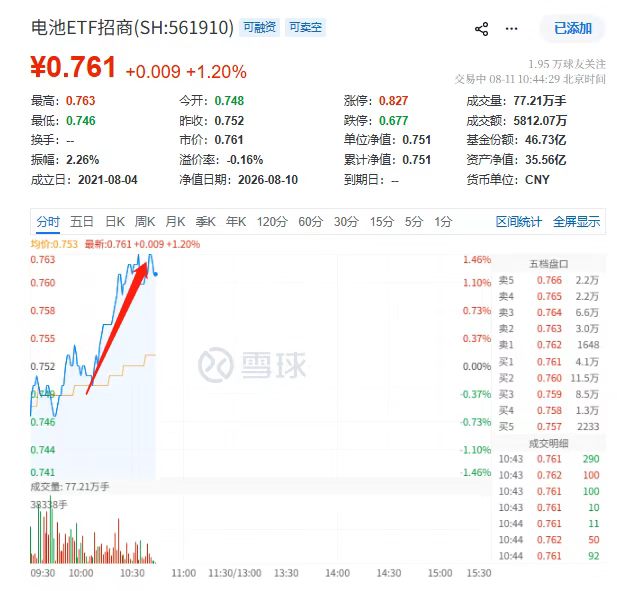View the 年K chart

[x=236, y=222]
